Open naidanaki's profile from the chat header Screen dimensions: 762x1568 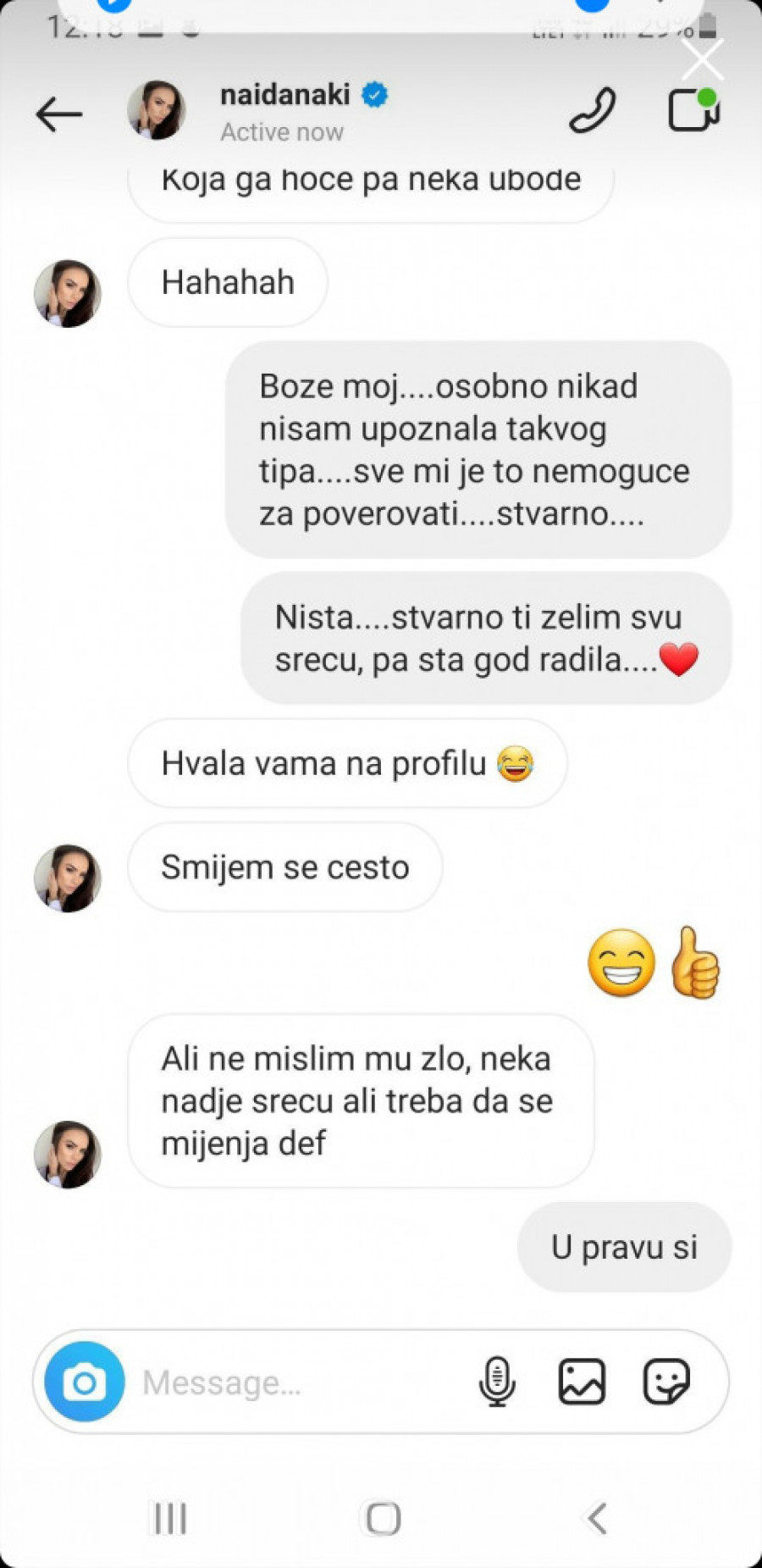(x=284, y=95)
